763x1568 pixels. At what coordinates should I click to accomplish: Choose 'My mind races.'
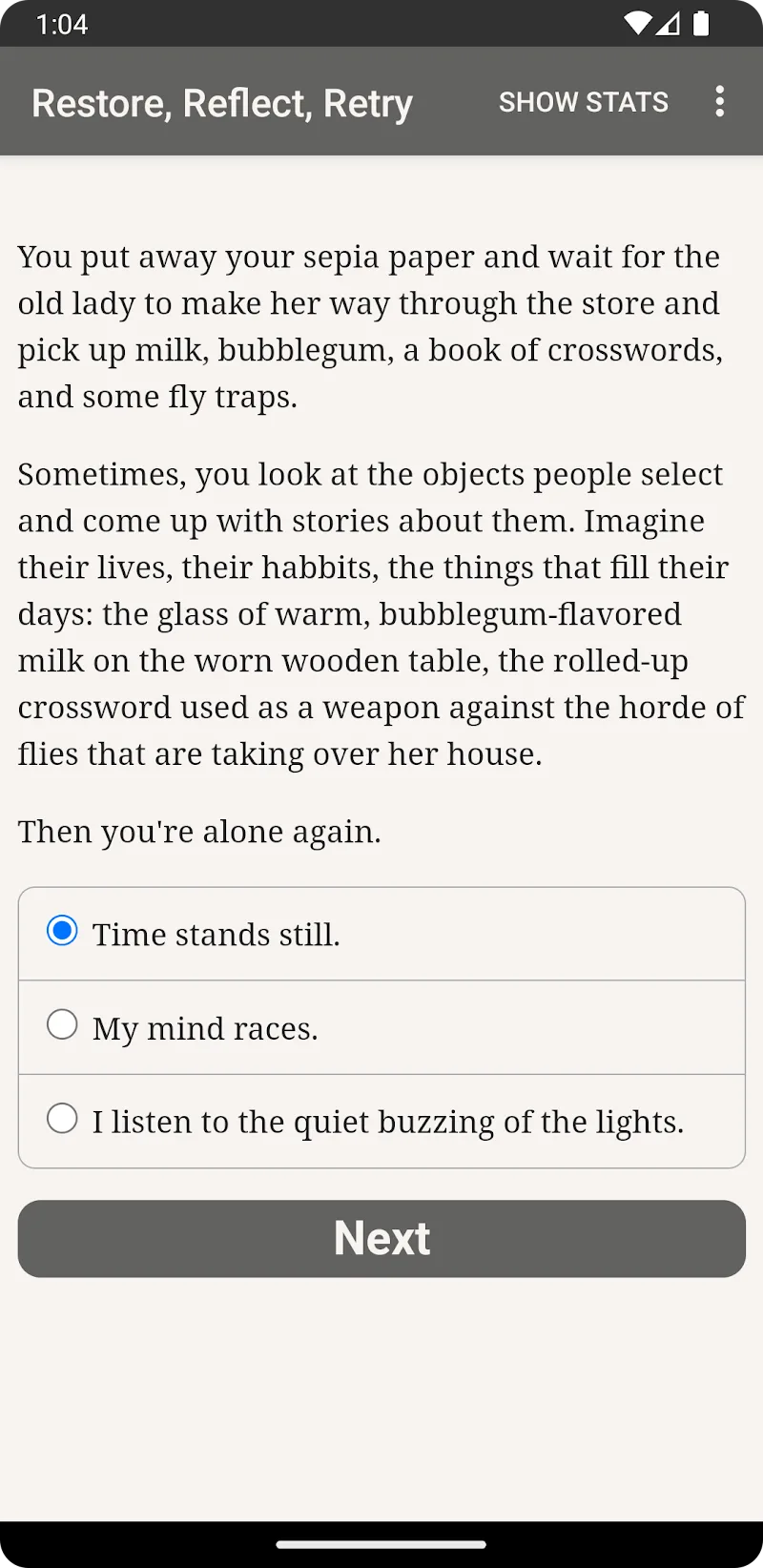(x=63, y=1025)
